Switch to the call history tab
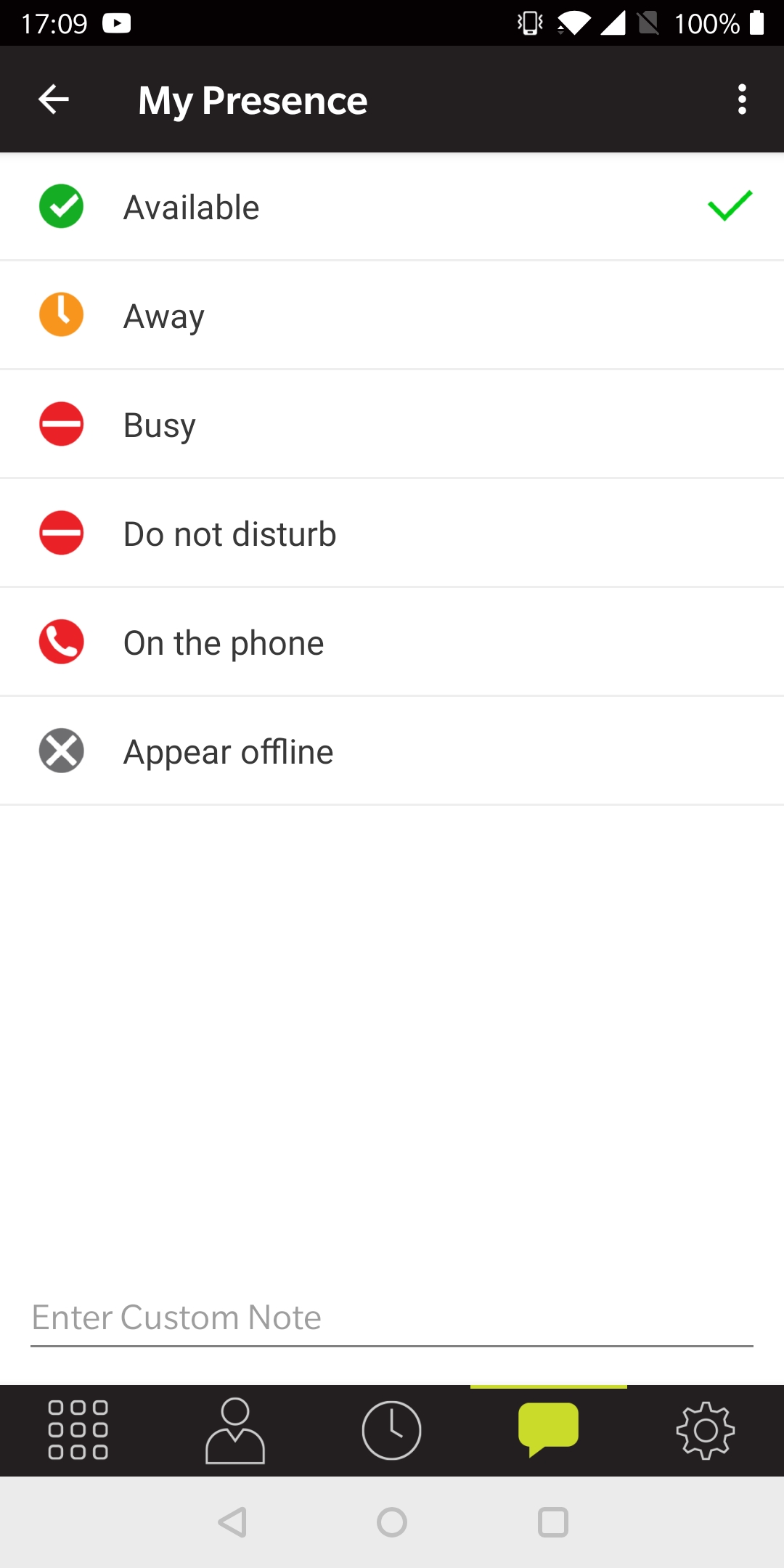This screenshot has width=784, height=1568. [392, 1430]
